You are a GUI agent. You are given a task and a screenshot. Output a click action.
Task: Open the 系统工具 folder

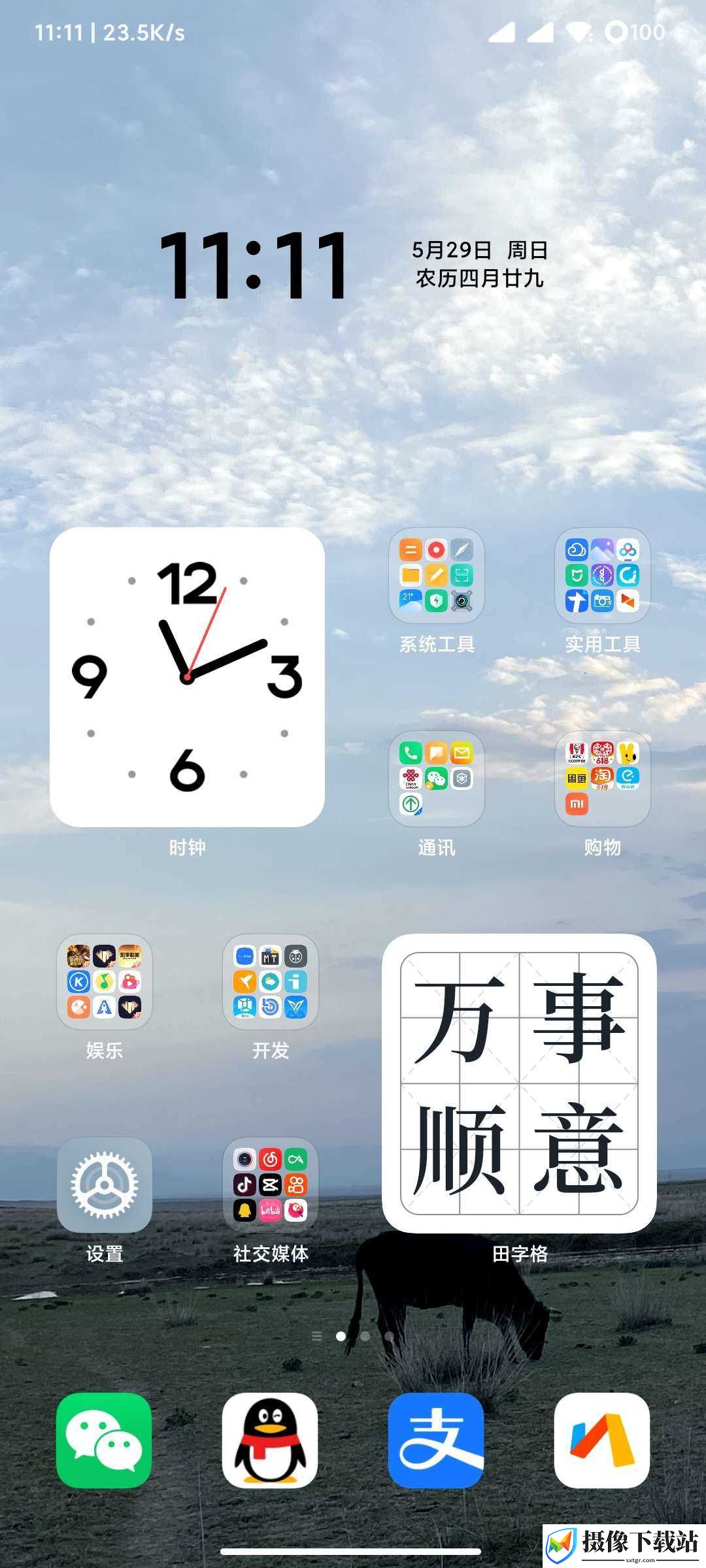(x=437, y=576)
